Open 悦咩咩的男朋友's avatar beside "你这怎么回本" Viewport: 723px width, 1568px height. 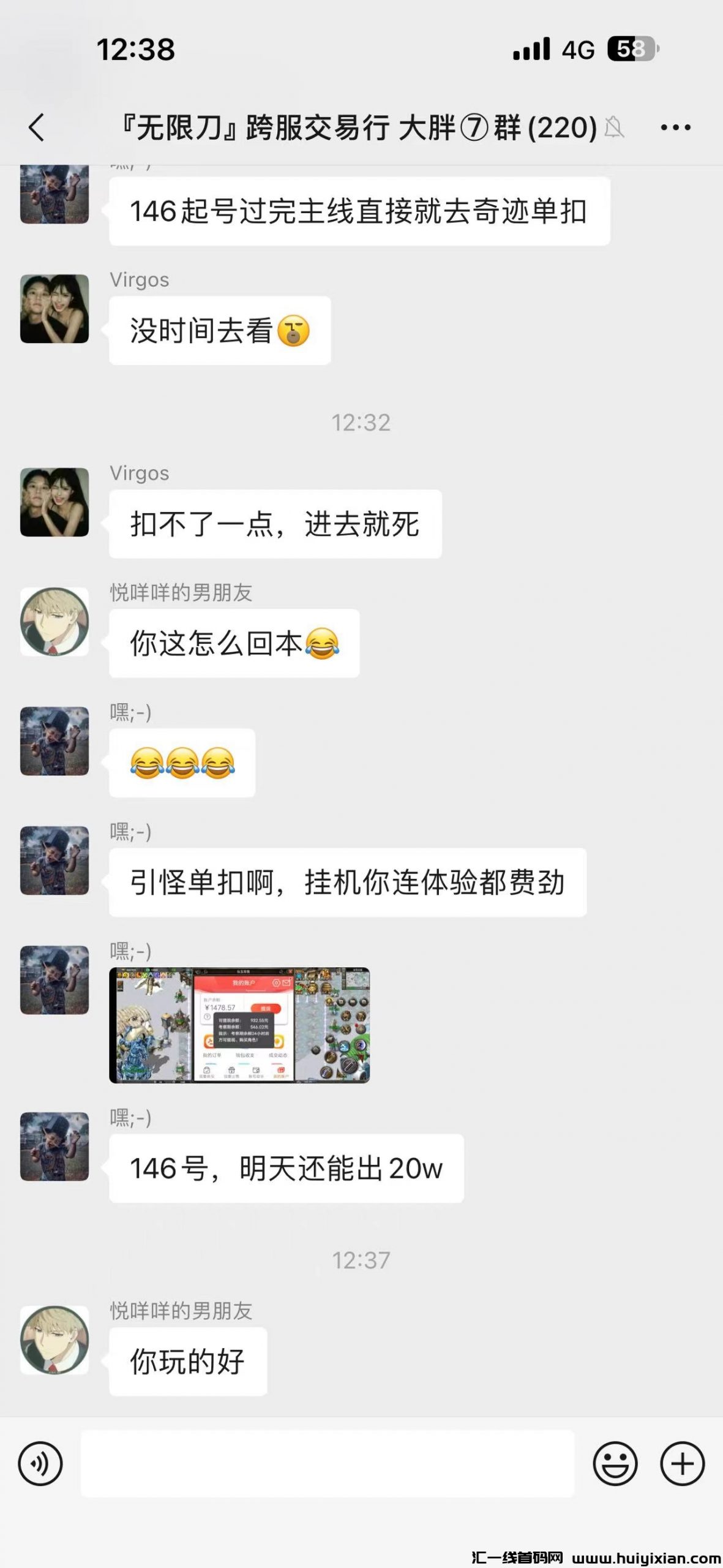[54, 622]
